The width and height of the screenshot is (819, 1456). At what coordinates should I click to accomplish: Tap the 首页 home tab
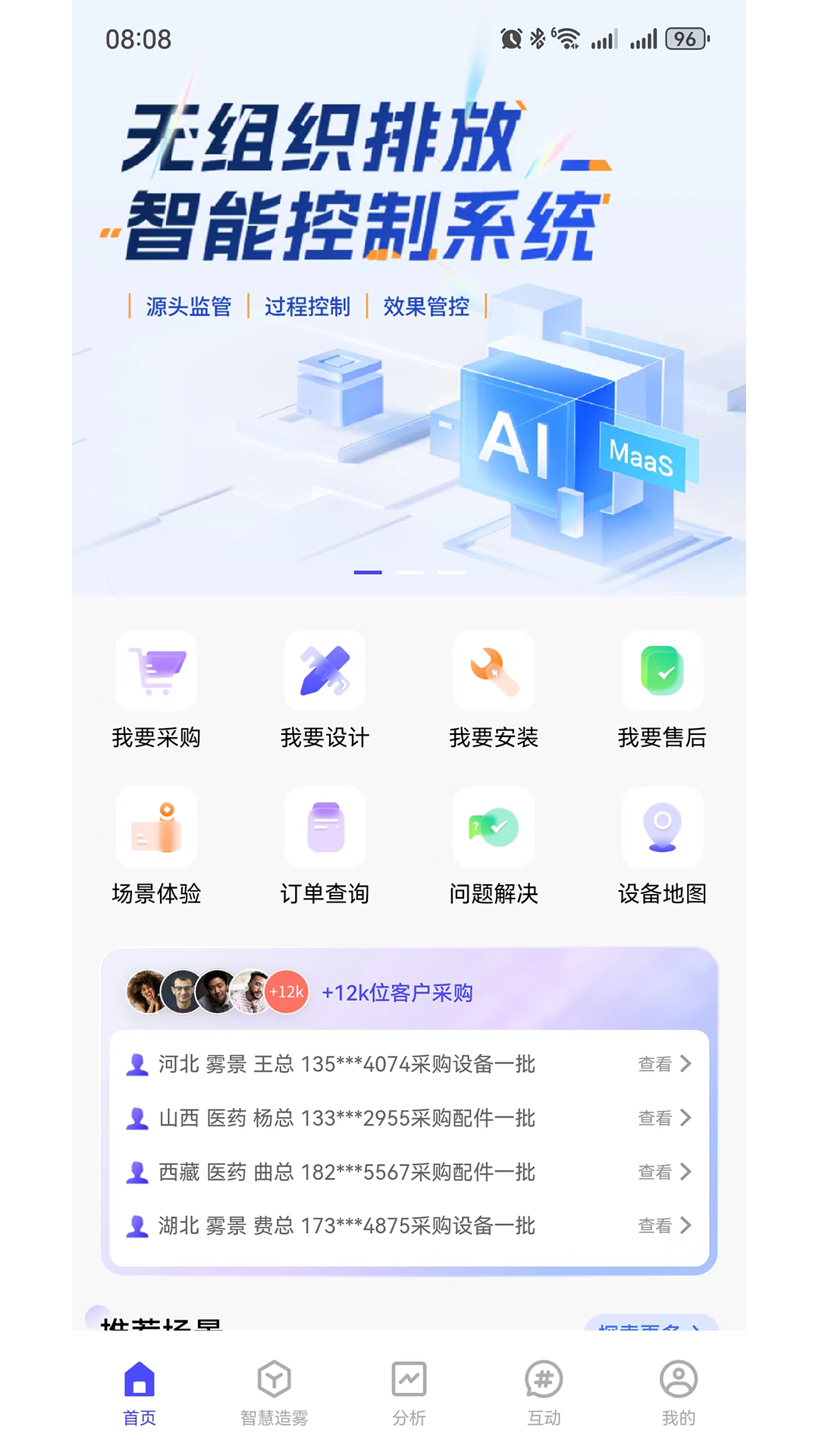(x=140, y=1393)
